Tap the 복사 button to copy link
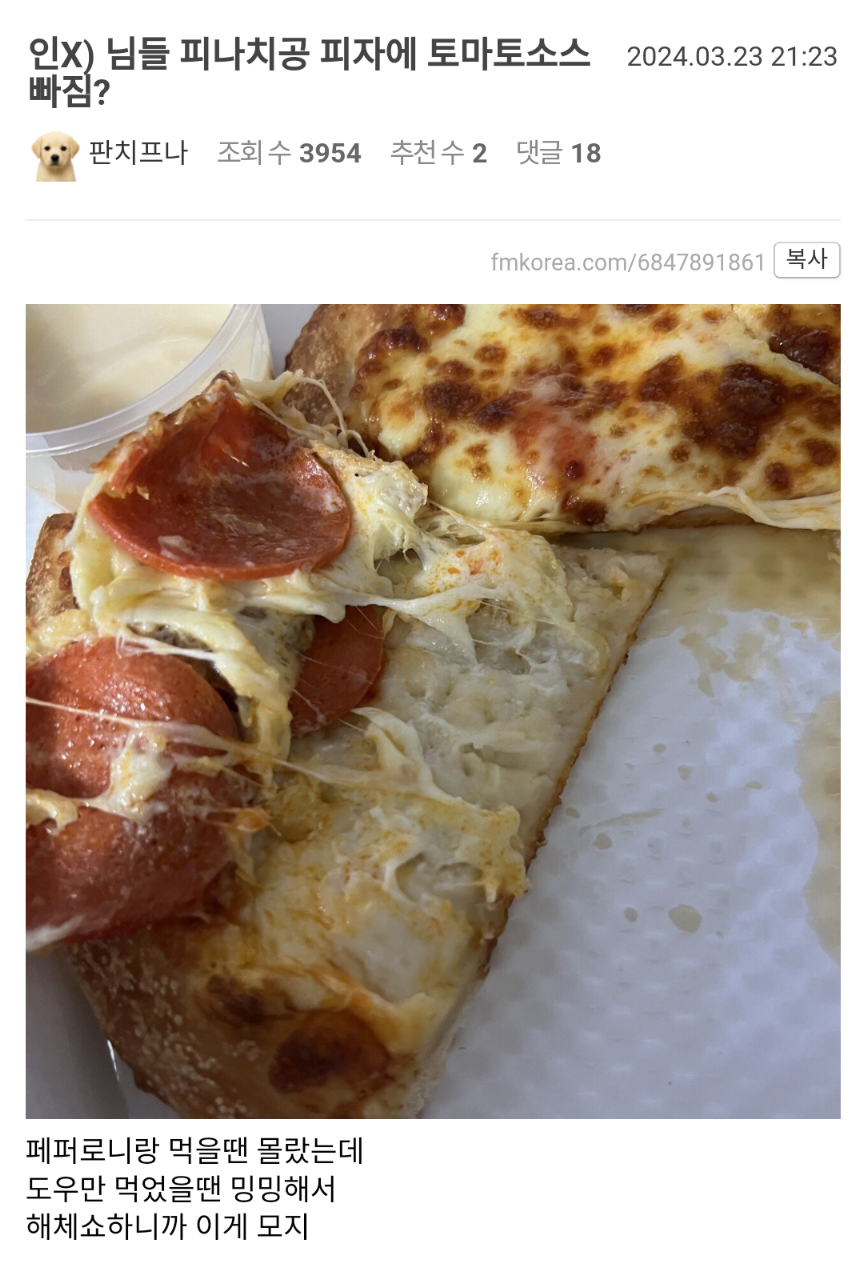 [x=806, y=260]
